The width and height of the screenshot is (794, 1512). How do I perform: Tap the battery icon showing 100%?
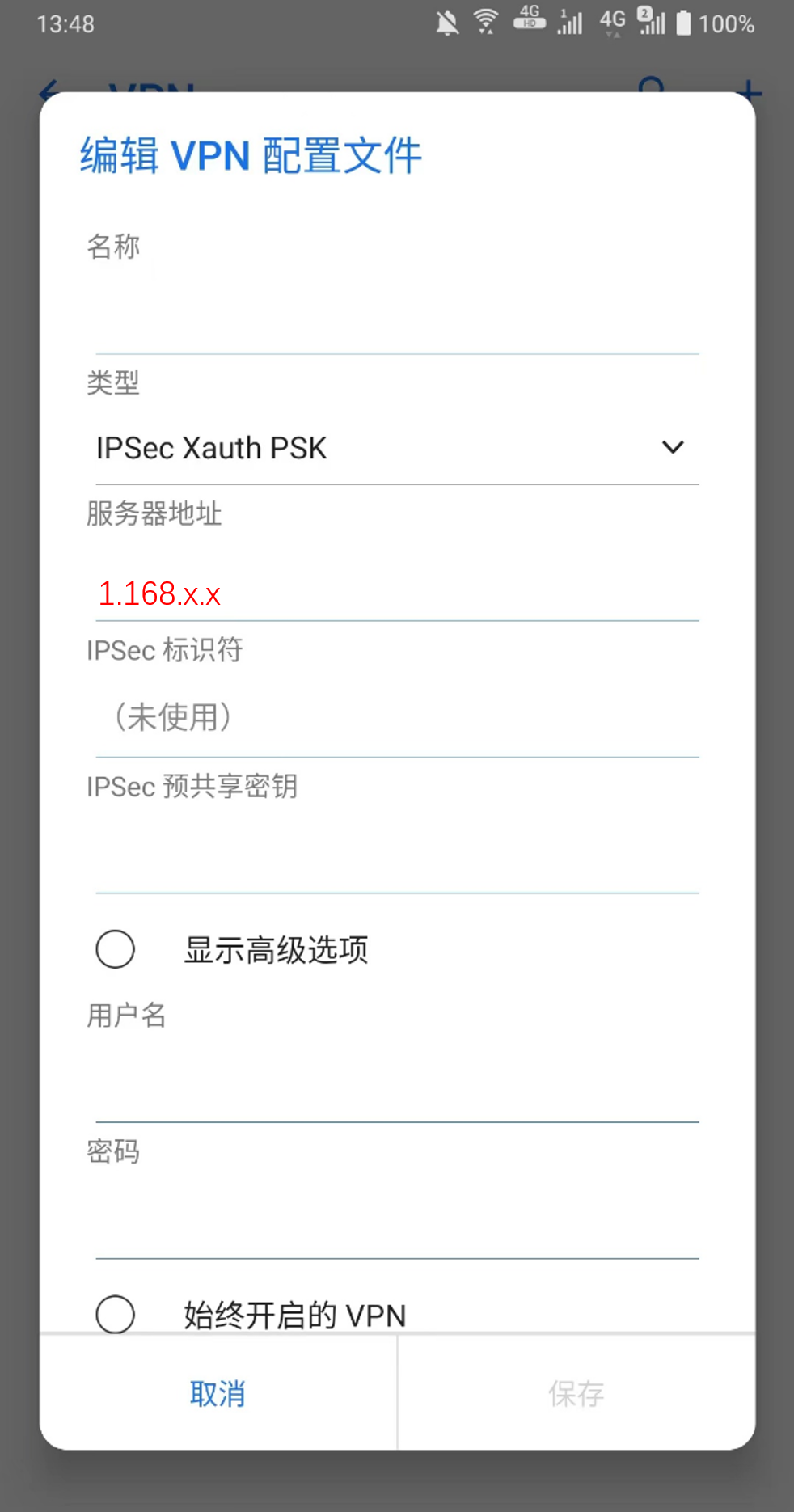684,24
